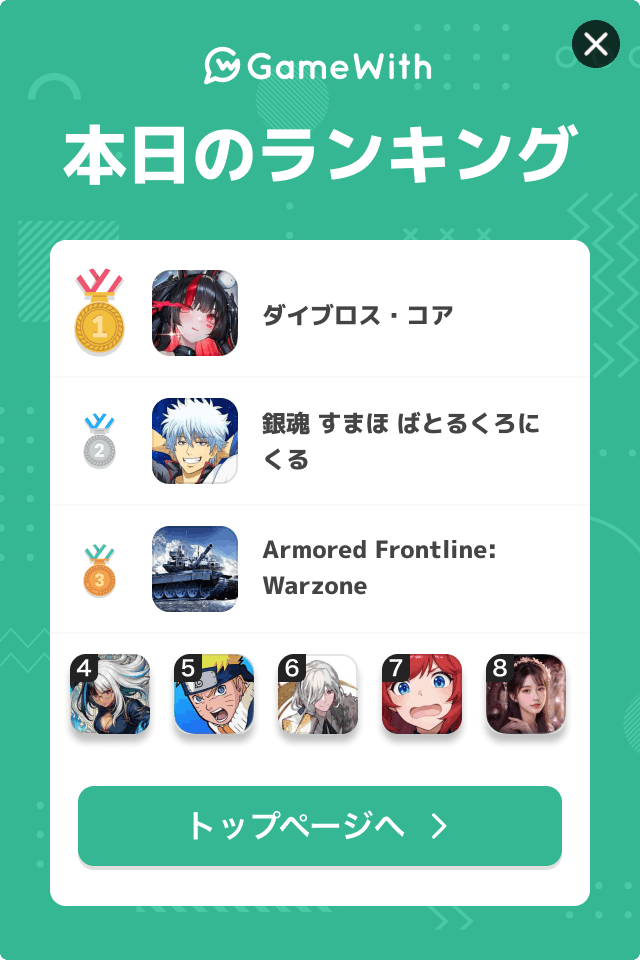Select the rank 6 game icon
This screenshot has height=960, width=640.
pyautogui.click(x=318, y=695)
